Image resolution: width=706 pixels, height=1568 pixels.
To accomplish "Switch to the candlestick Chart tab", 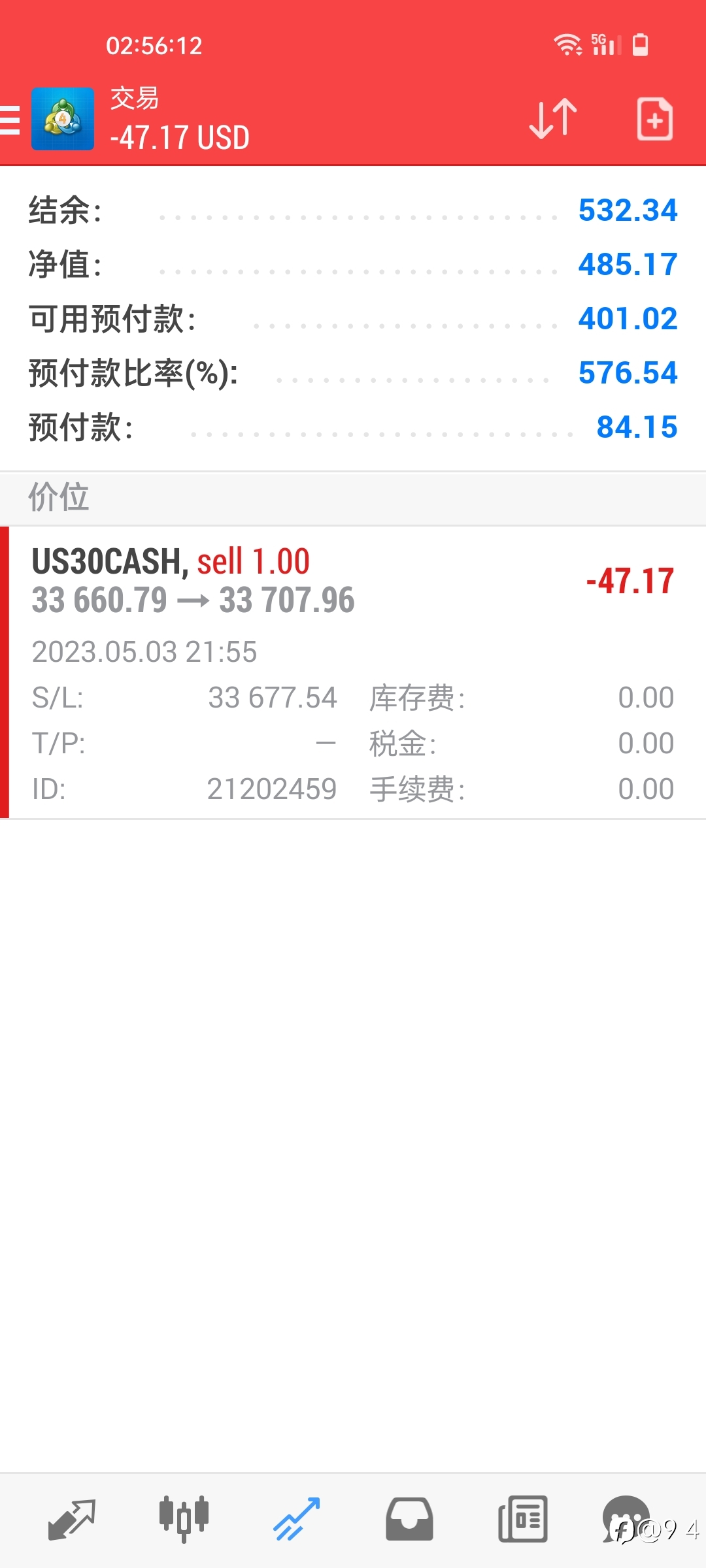I will (184, 1520).
